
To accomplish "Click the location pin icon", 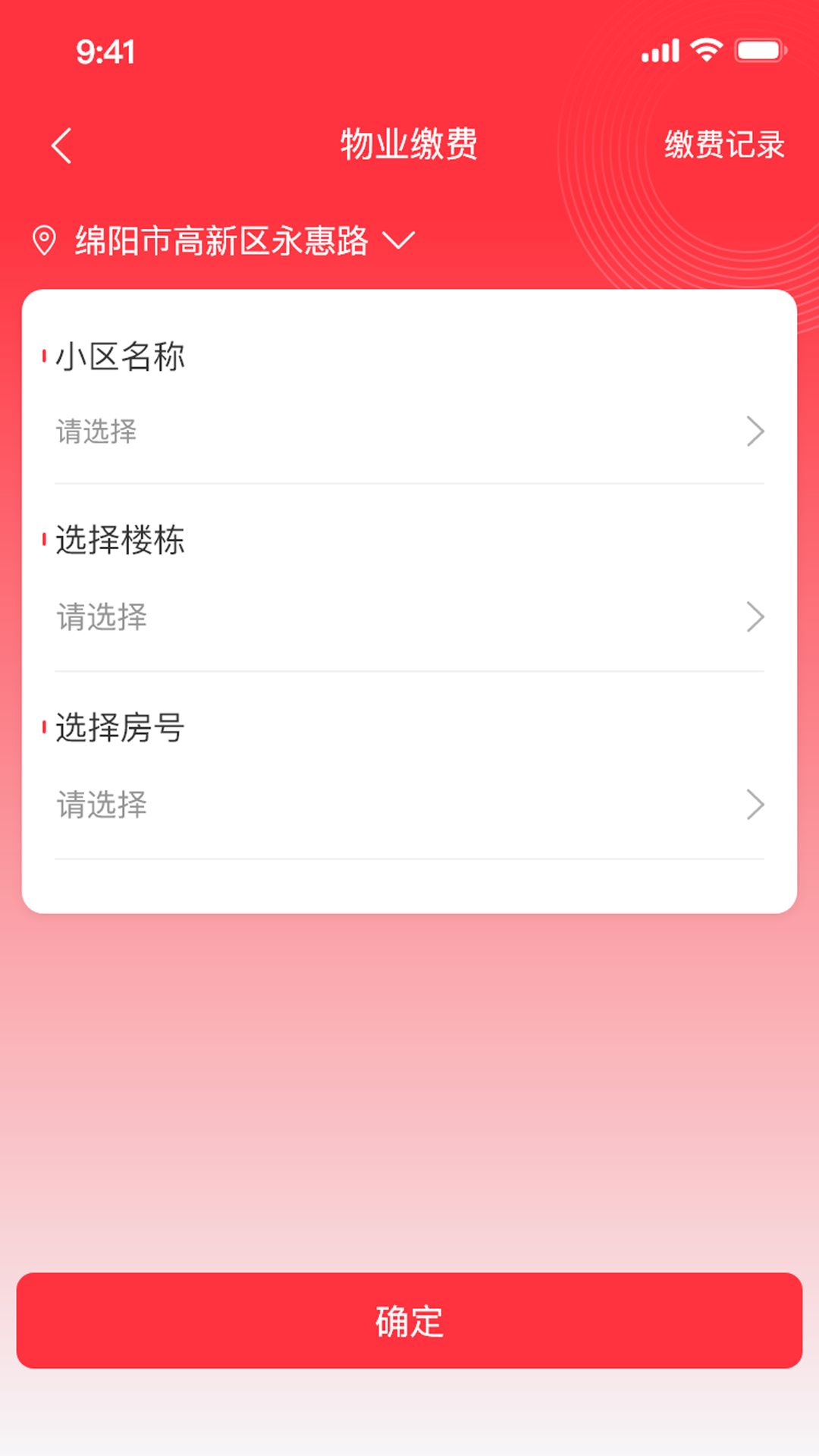I will click(45, 239).
